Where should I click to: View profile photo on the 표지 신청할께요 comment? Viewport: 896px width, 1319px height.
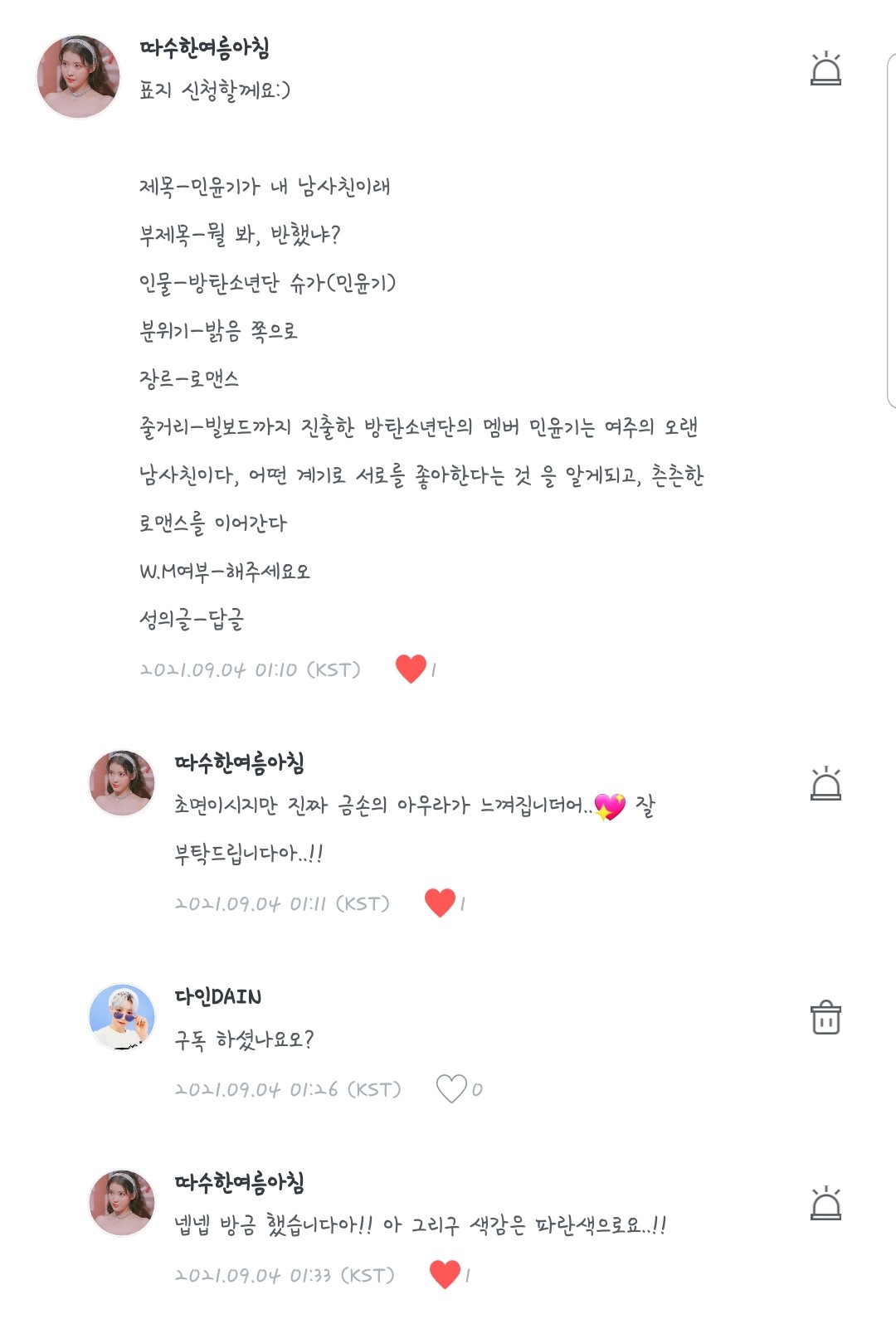[79, 76]
